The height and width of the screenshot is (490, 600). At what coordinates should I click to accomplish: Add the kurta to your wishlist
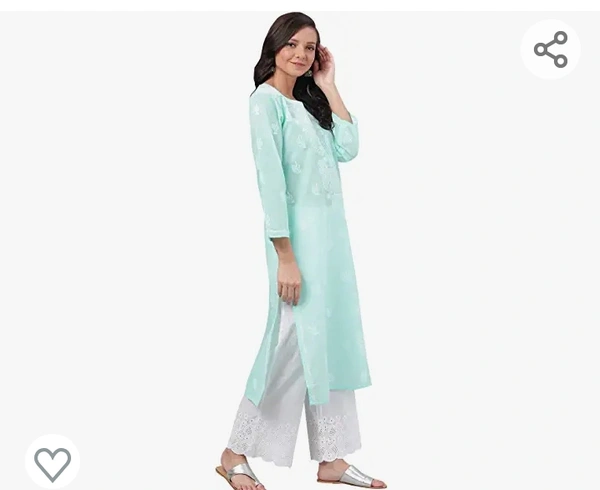click(52, 462)
